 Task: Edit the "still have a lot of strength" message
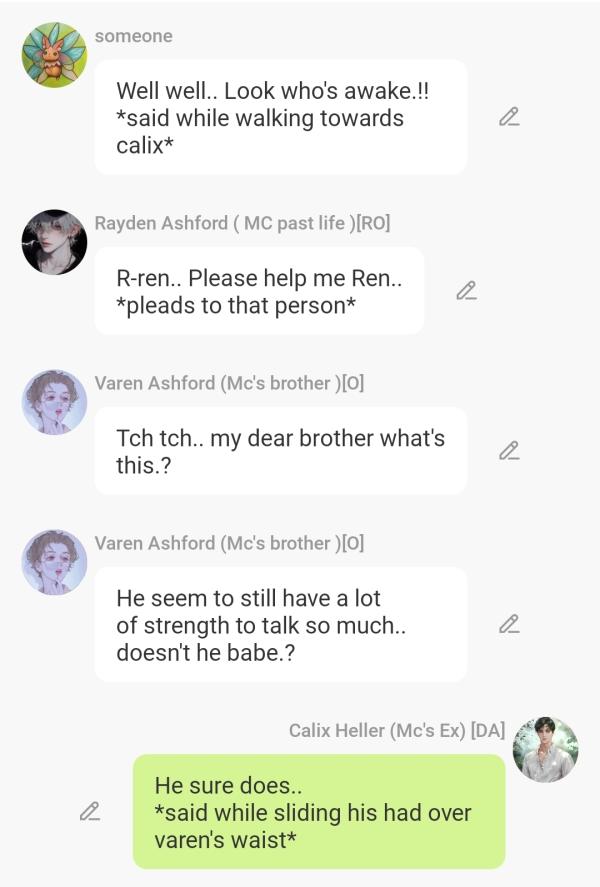pos(509,624)
